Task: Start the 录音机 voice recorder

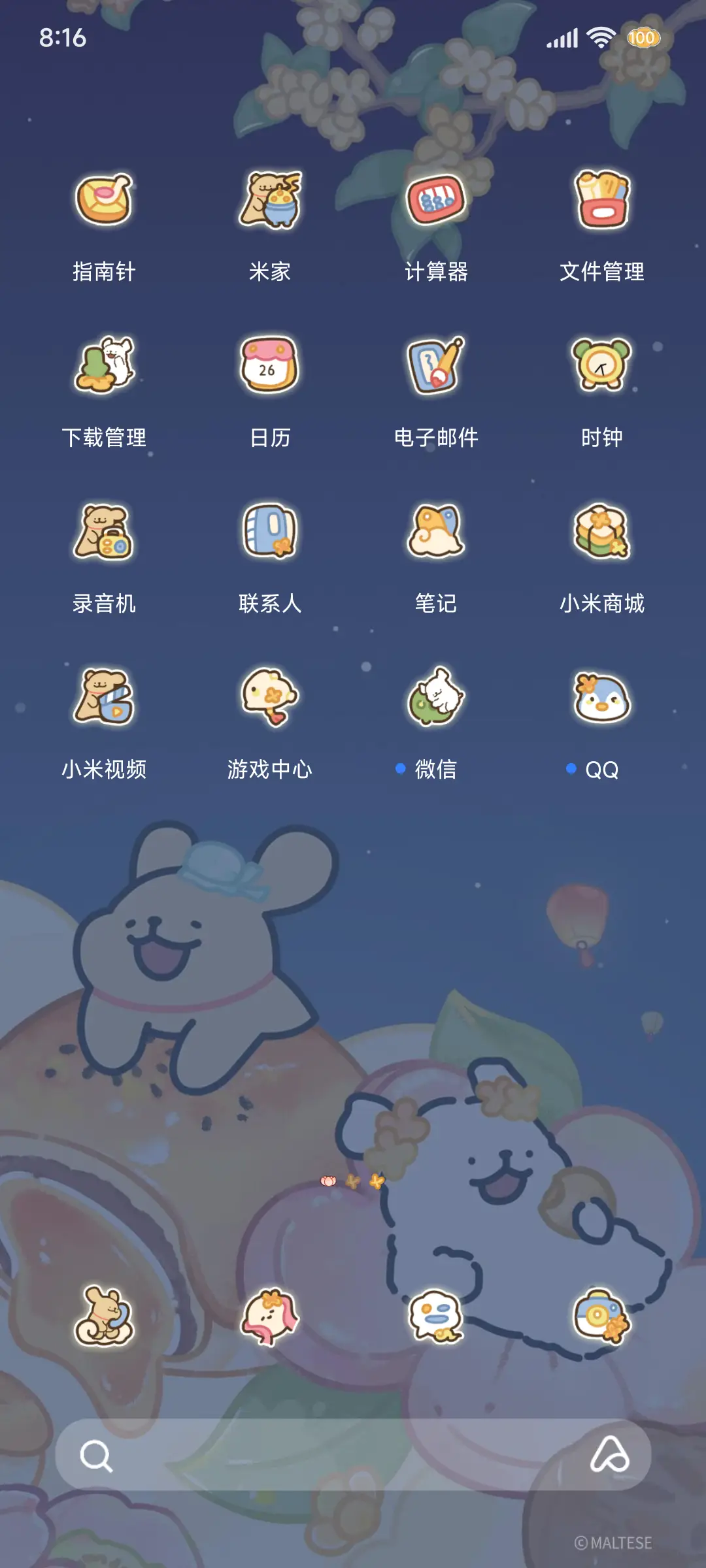Action: coord(105,534)
